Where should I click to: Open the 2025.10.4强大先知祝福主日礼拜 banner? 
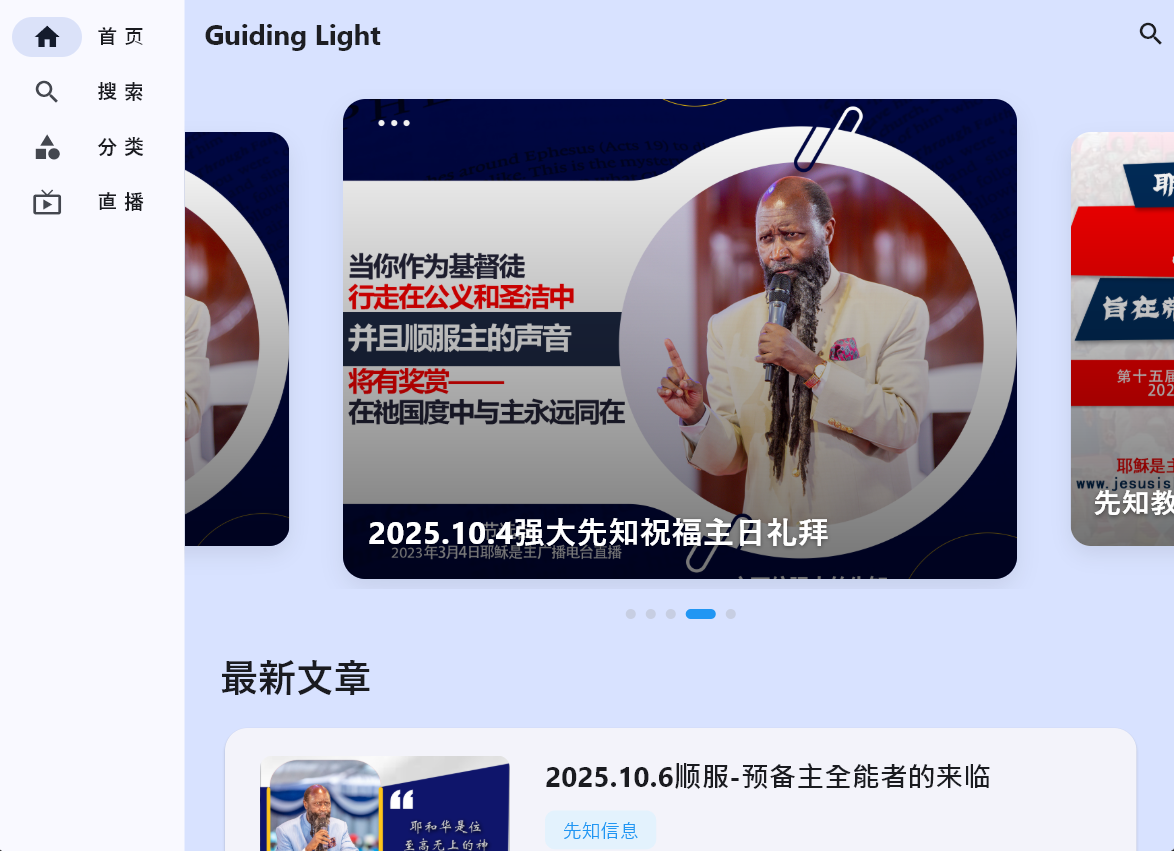(x=679, y=339)
